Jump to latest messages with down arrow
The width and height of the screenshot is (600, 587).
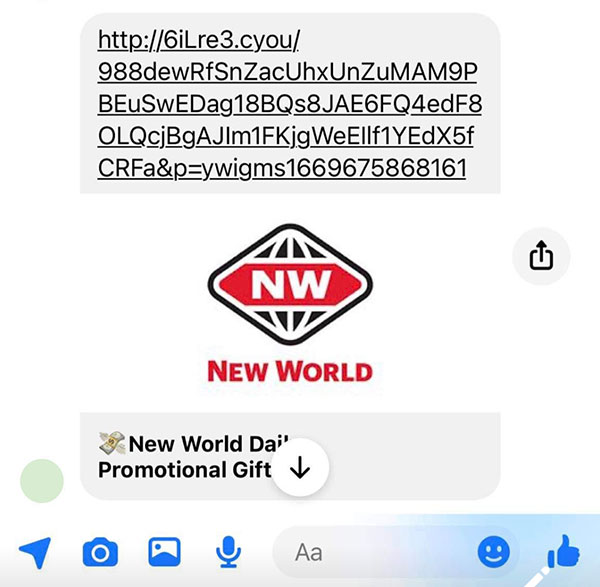[x=301, y=467]
